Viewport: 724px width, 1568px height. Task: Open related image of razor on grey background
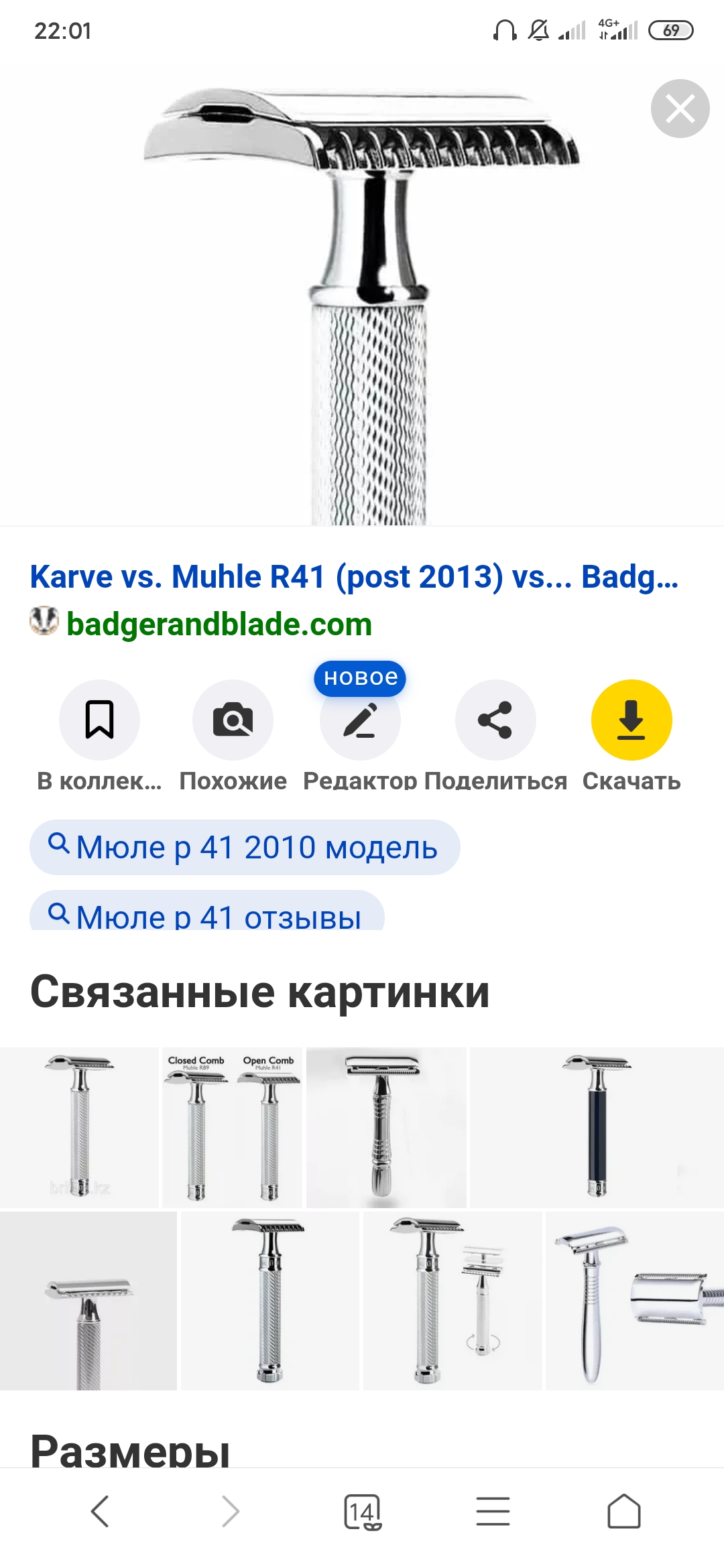(x=88, y=1301)
